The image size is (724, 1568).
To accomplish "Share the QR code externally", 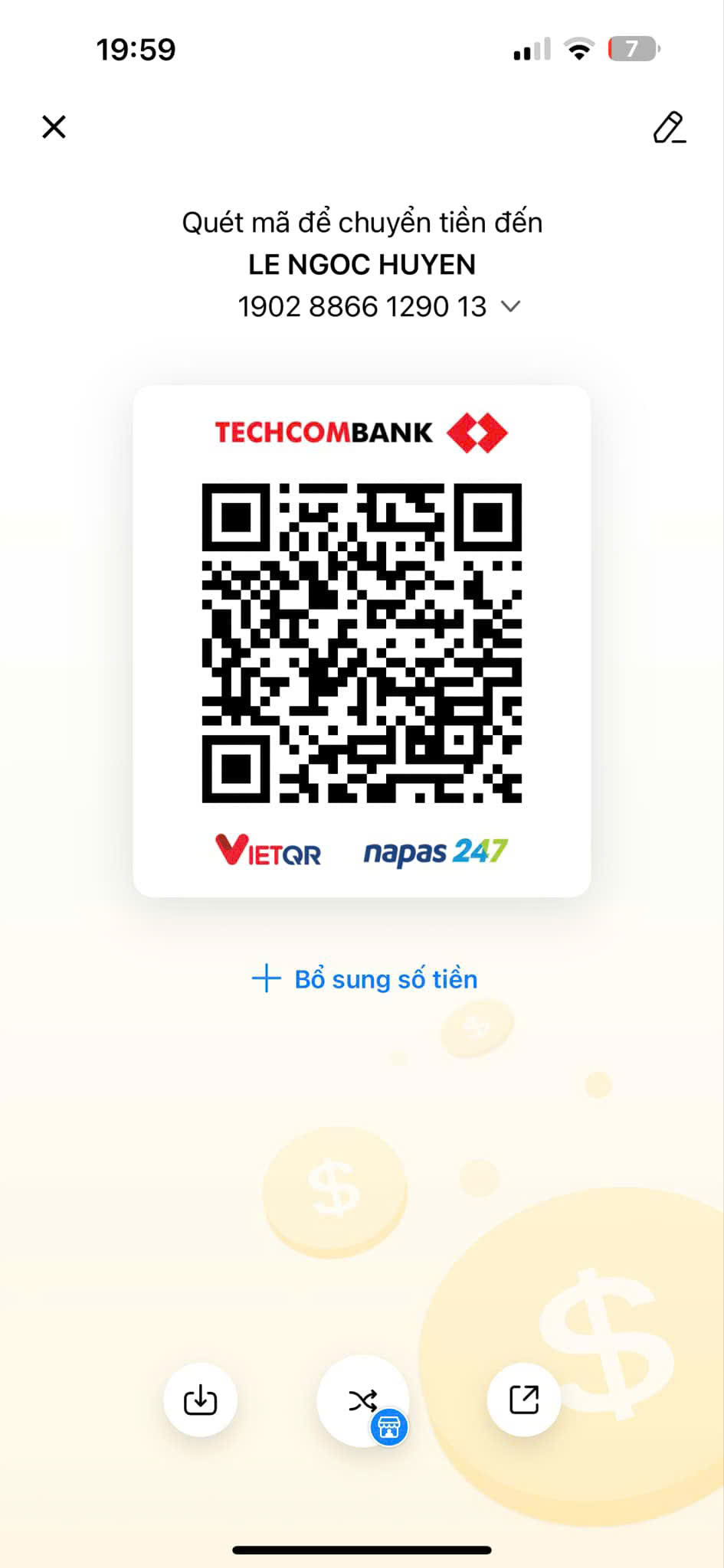I will point(524,1400).
